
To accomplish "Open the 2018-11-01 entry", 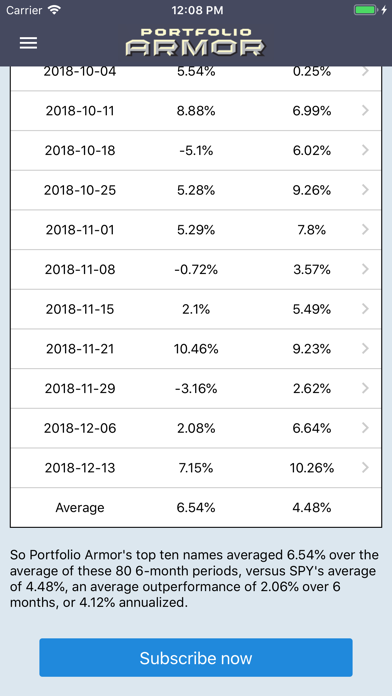I will coord(196,230).
